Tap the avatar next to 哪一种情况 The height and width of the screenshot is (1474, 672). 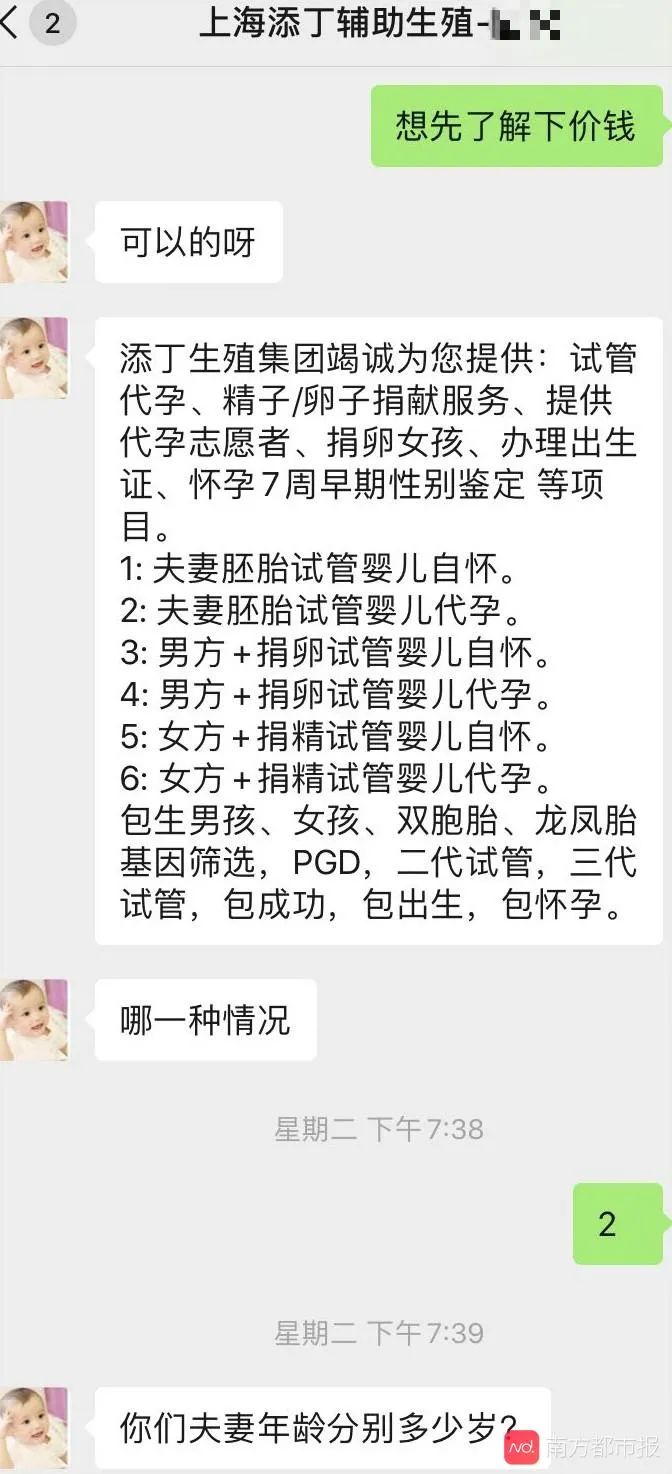tap(33, 1020)
